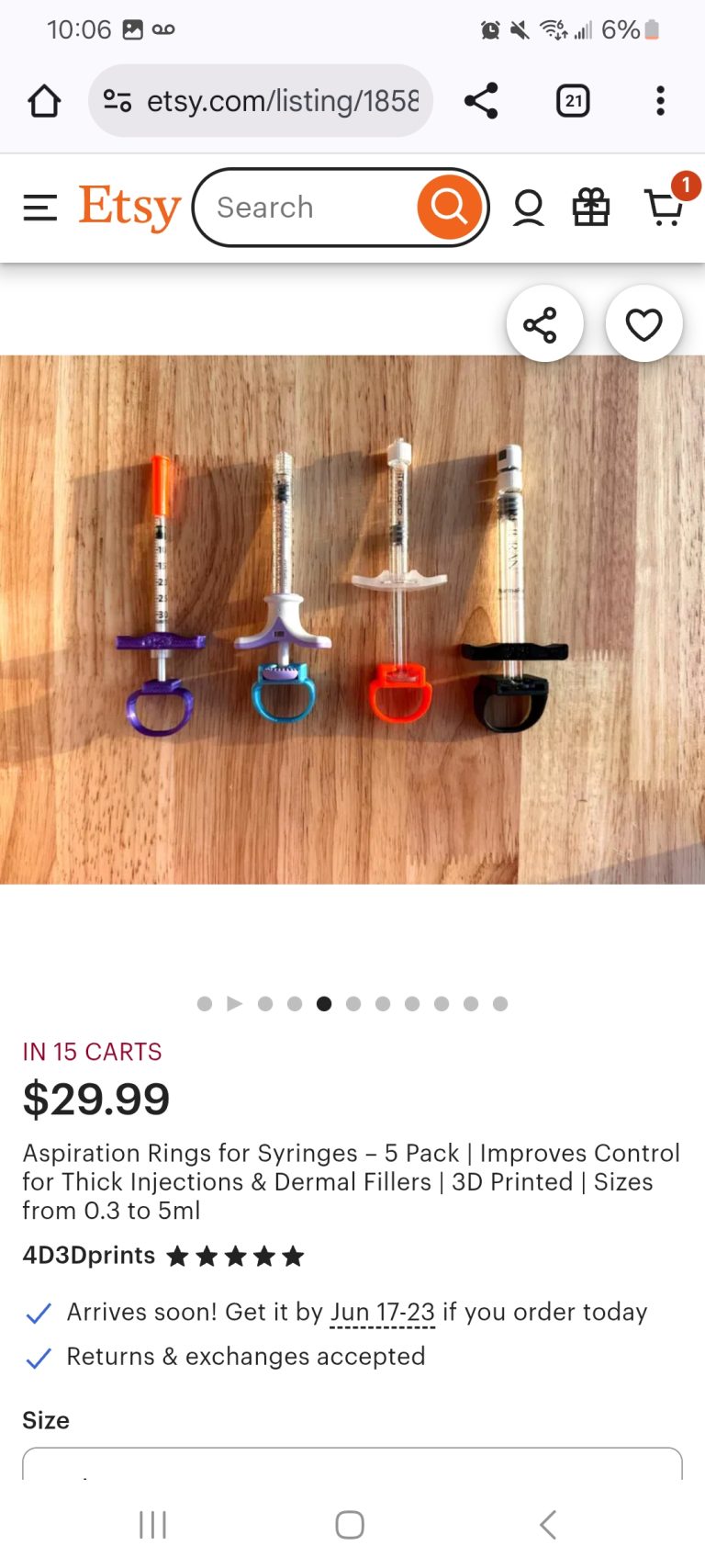Tap the orange search button
Image resolution: width=705 pixels, height=1568 pixels.
[449, 208]
